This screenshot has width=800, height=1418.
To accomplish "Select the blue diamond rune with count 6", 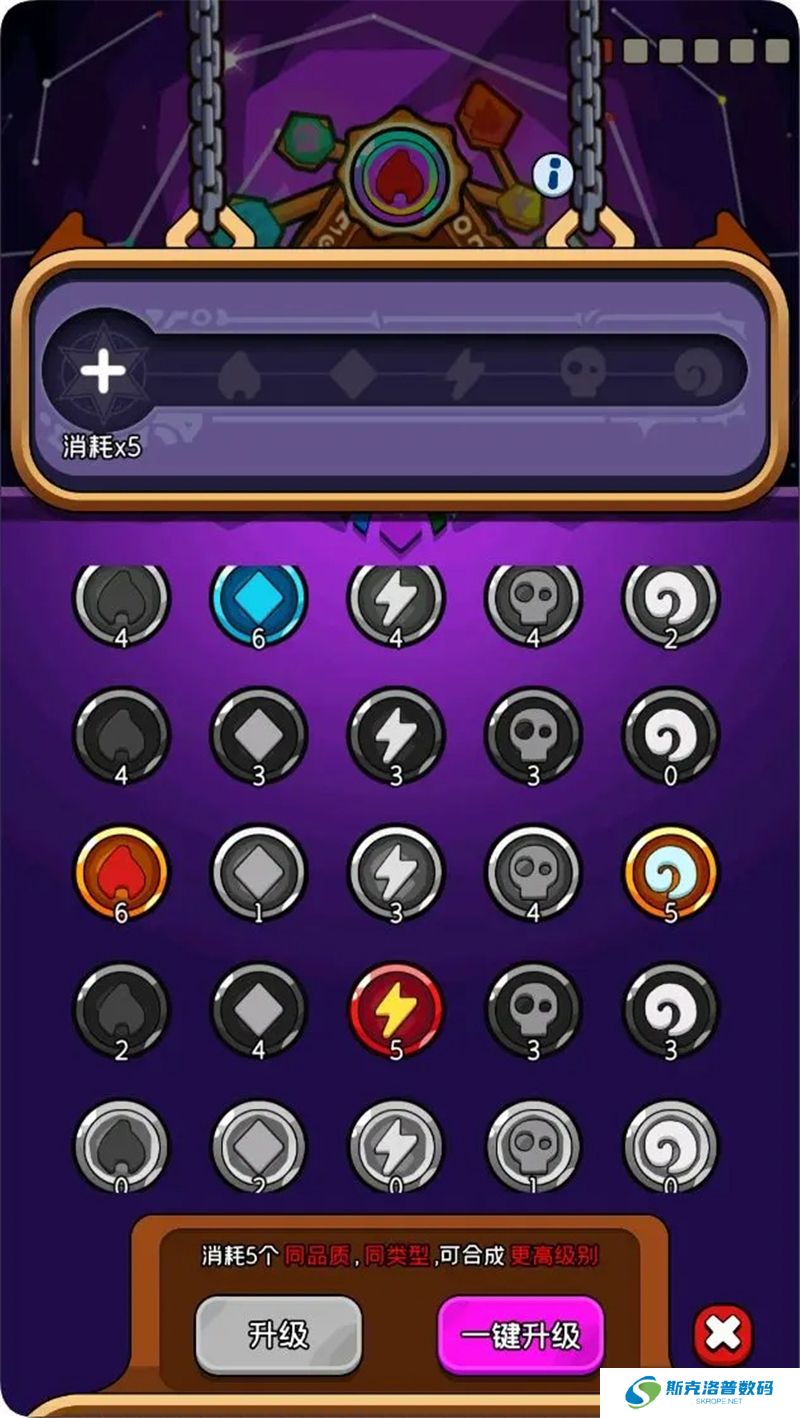I will 258,600.
